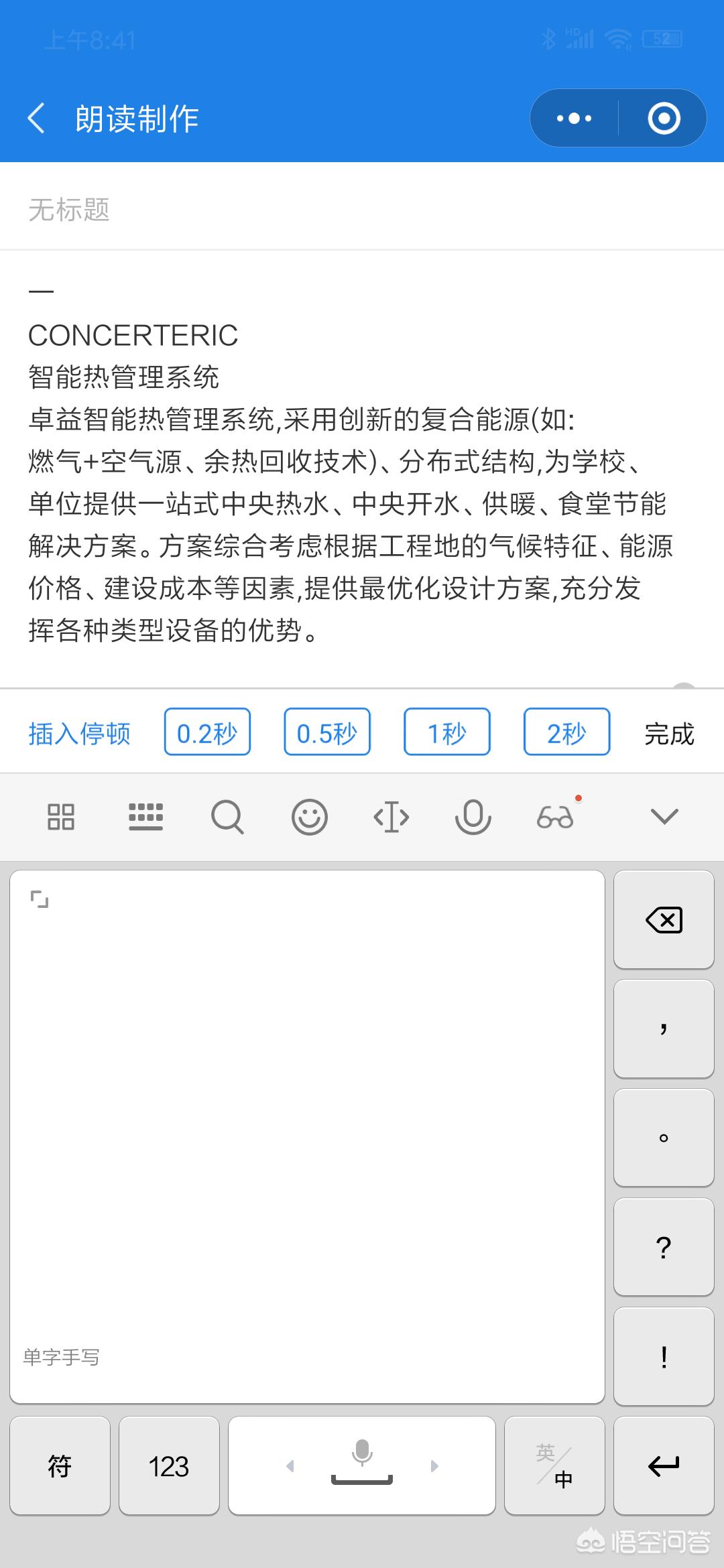This screenshot has width=724, height=1568.
Task: Open the emoji panel
Action: tap(309, 817)
